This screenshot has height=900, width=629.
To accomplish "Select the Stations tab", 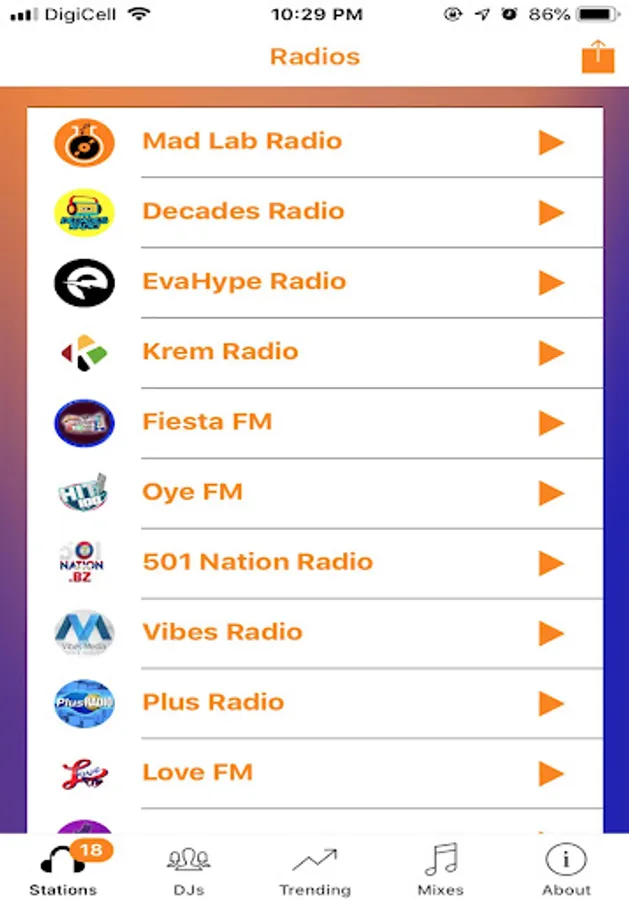I will click(63, 870).
